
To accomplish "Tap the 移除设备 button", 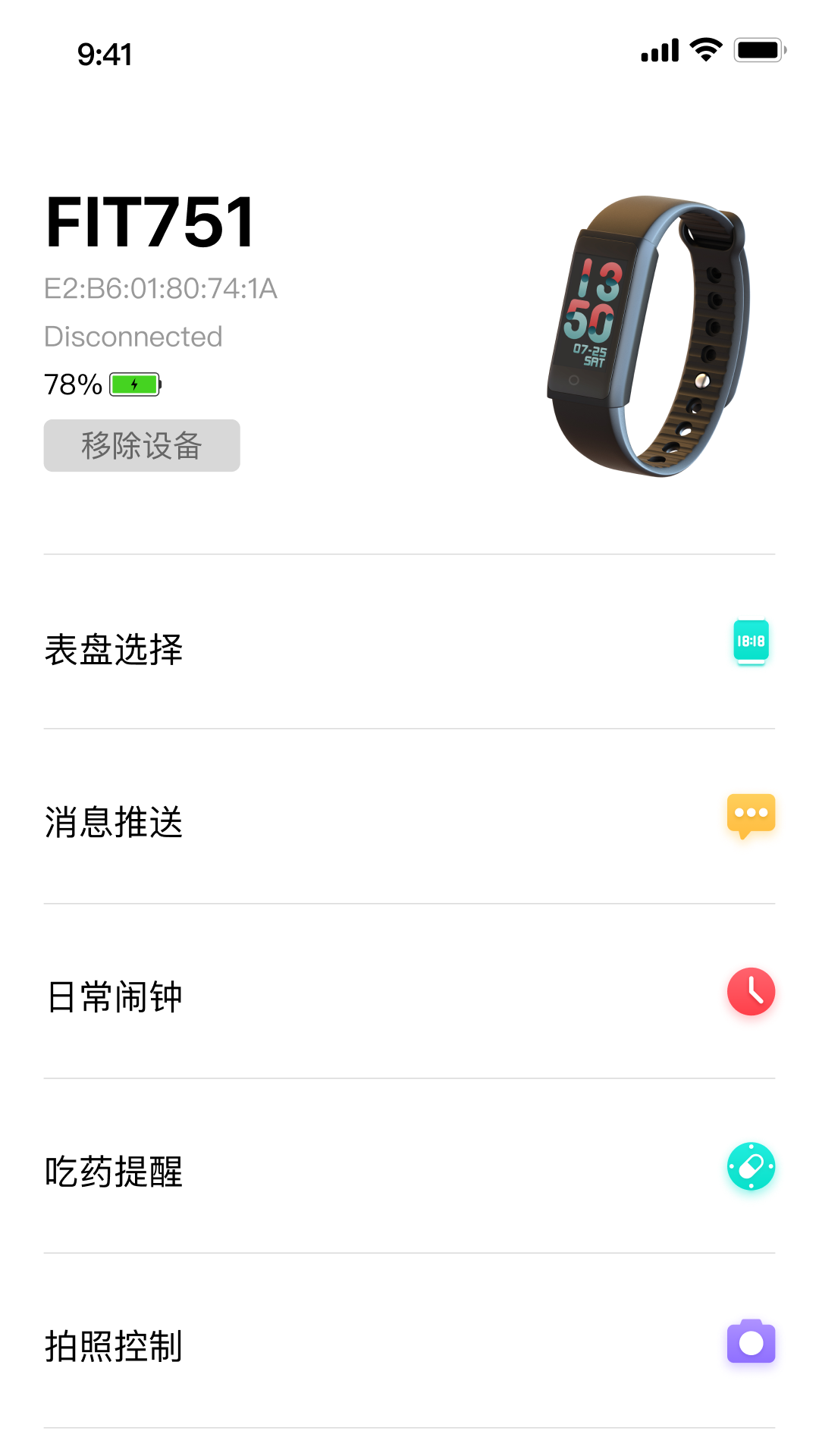I will tap(141, 446).
